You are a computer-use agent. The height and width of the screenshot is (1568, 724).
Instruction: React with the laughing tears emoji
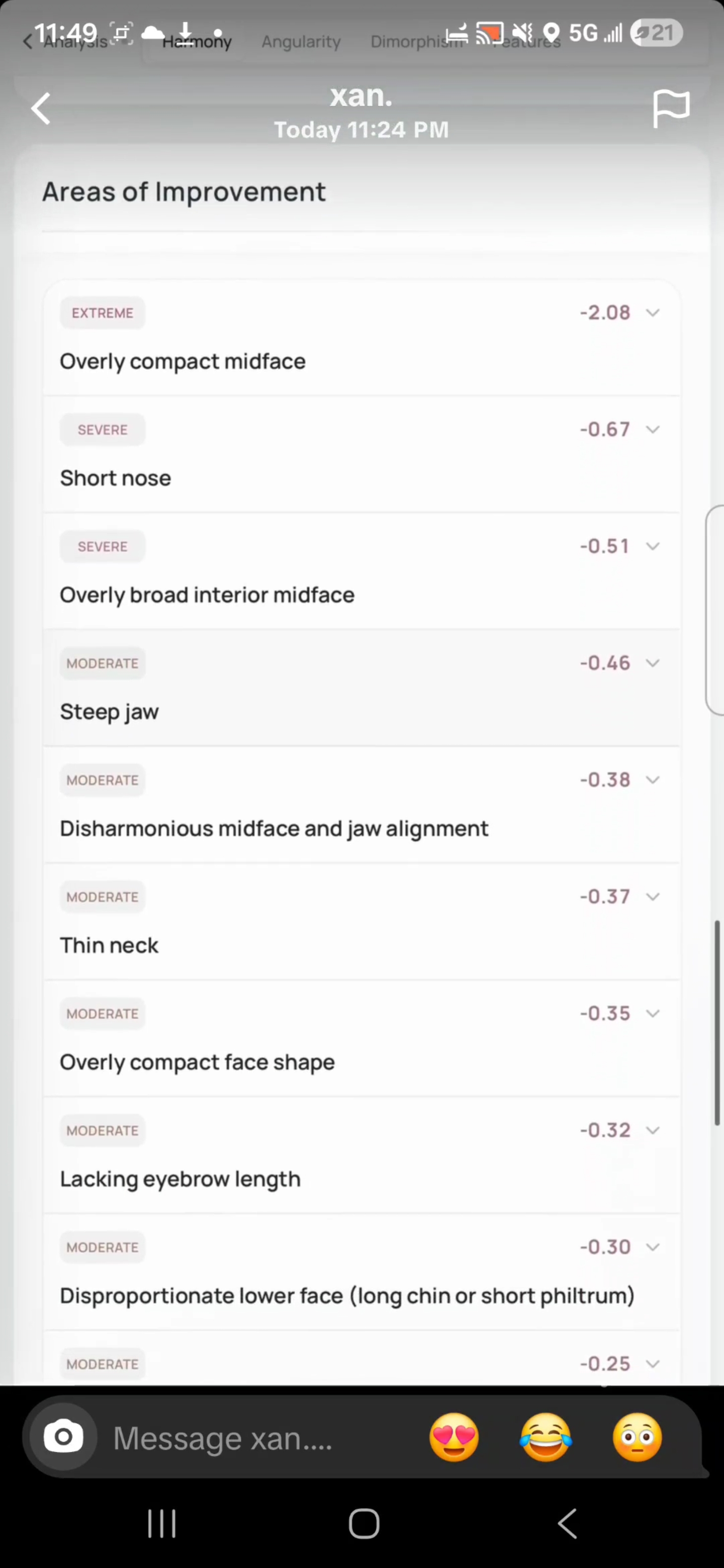(546, 1437)
